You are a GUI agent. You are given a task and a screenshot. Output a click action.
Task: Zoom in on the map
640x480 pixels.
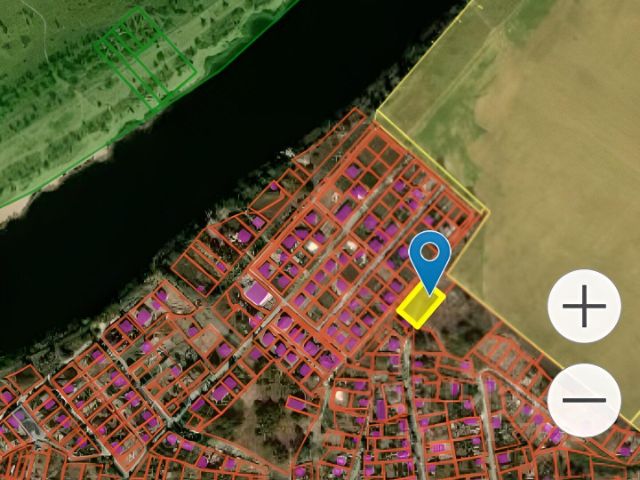point(585,307)
